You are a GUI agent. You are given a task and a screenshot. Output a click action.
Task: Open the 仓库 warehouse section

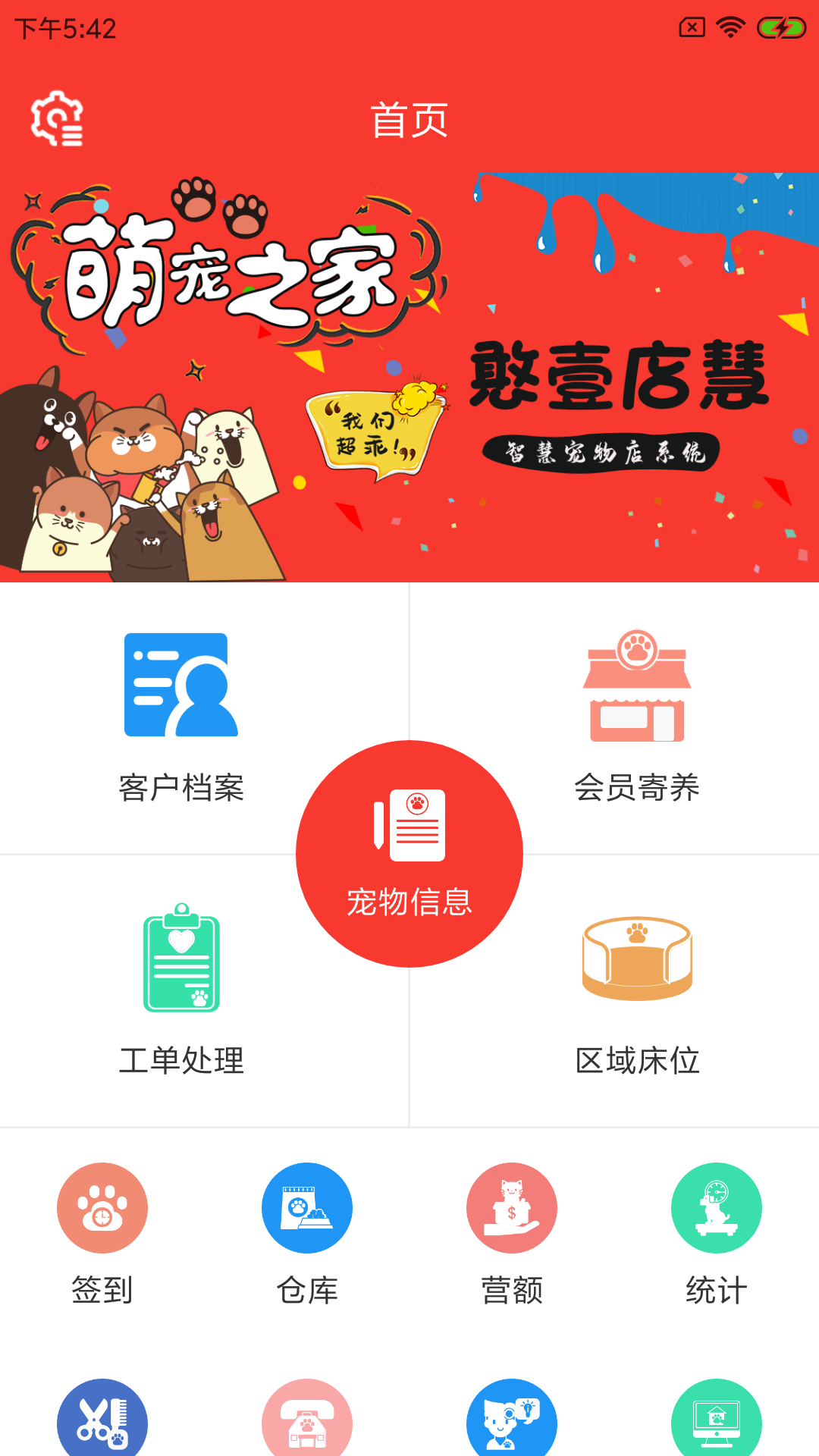307,1208
